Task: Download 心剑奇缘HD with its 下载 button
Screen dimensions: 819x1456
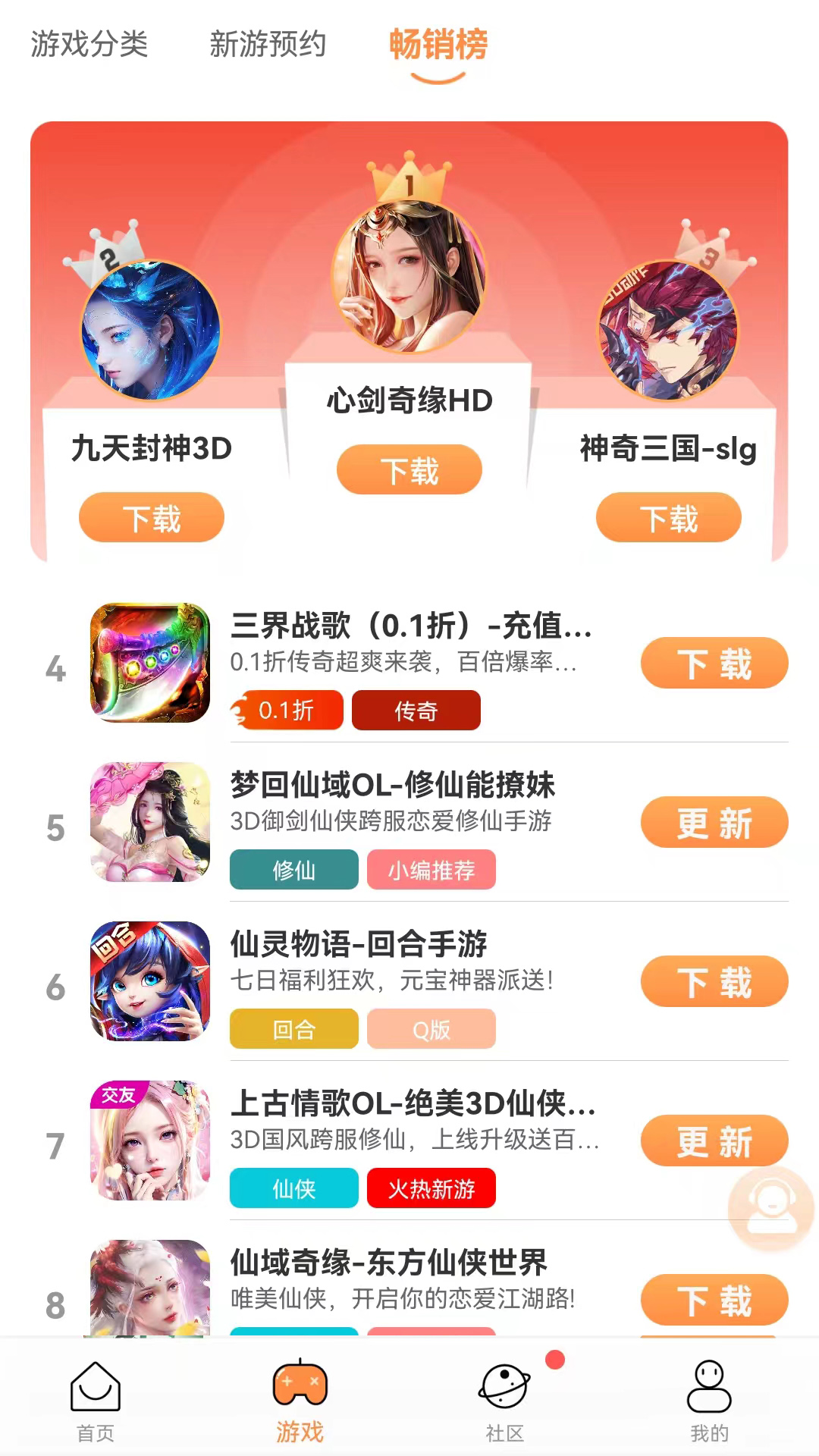Action: click(x=408, y=469)
